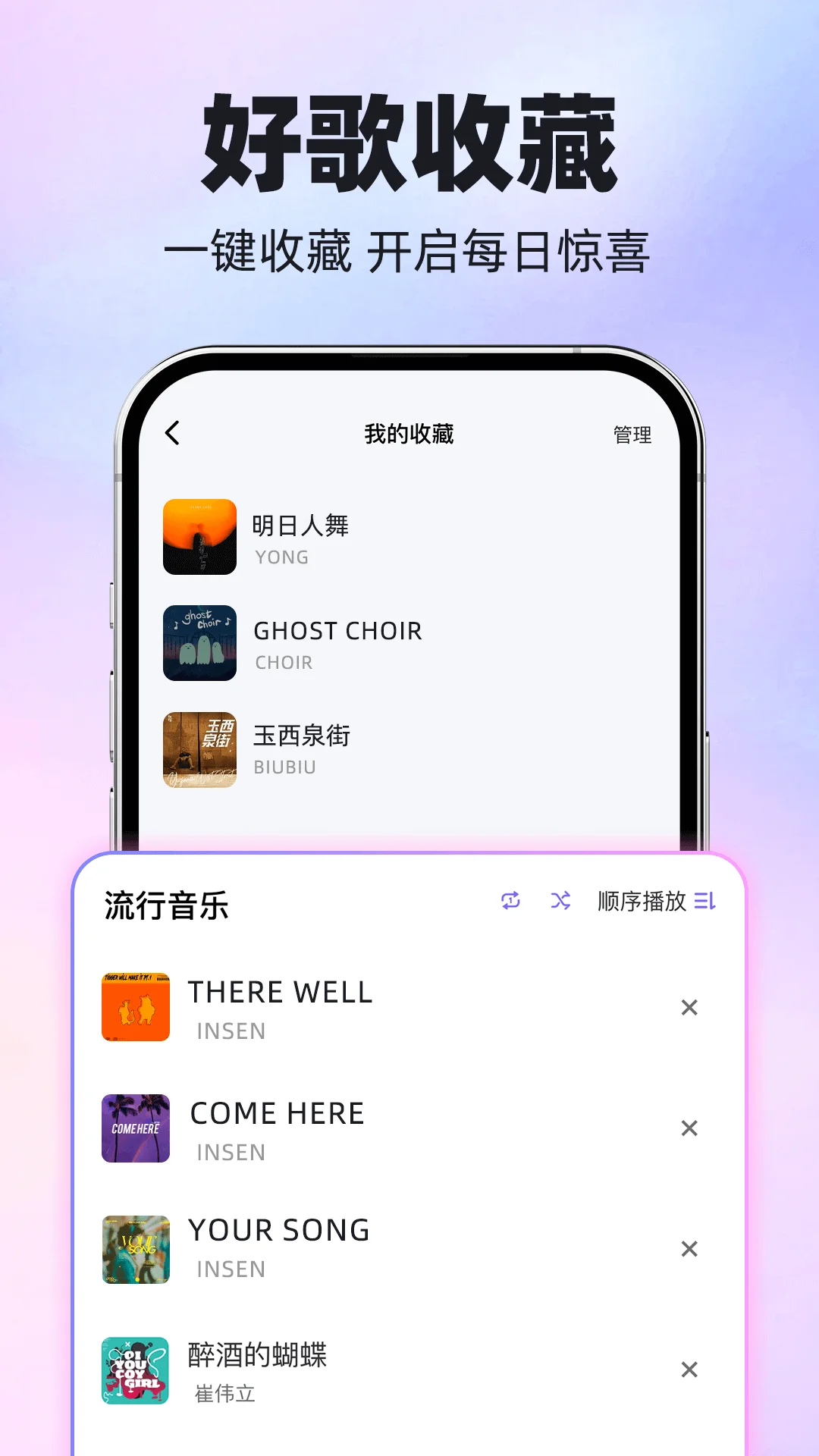Image resolution: width=819 pixels, height=1456 pixels.
Task: Click the COME HERE album cover art
Action: 135,1130
